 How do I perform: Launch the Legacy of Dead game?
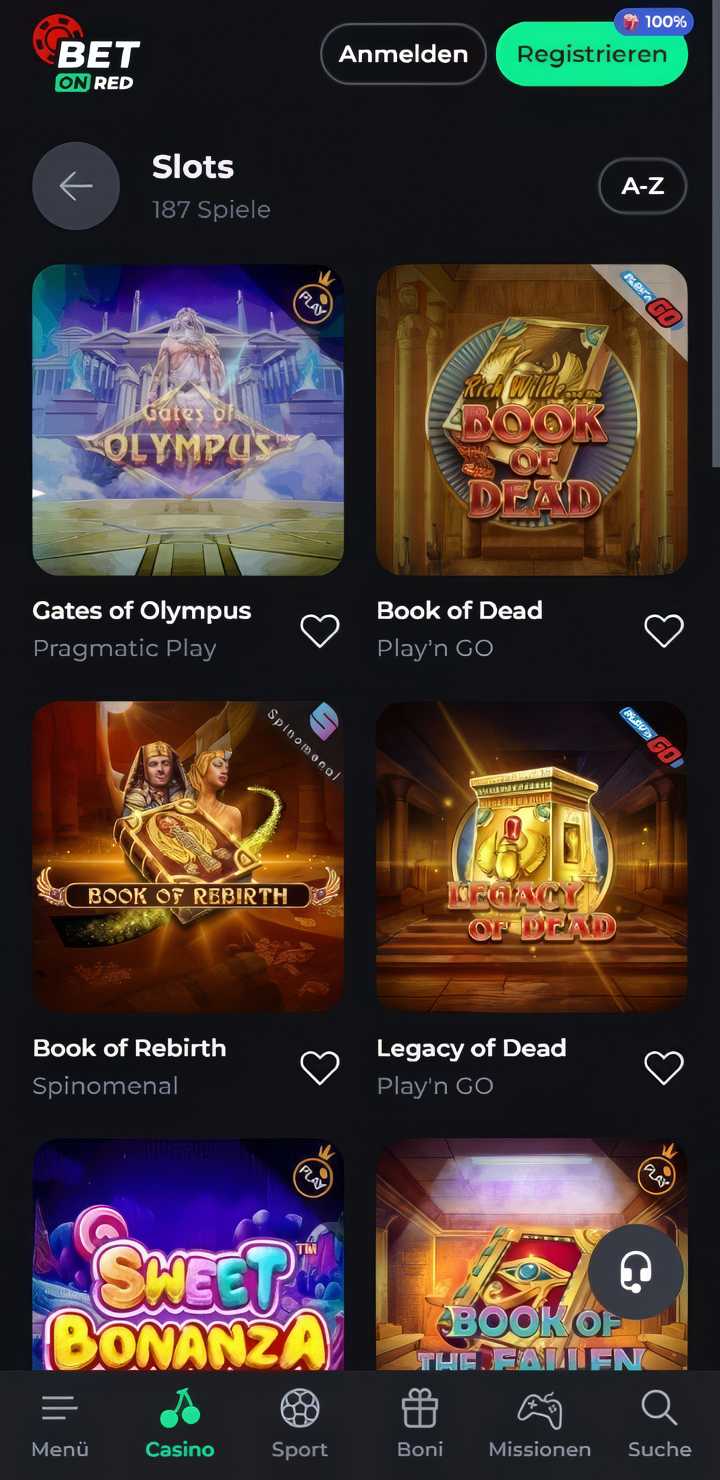pos(532,857)
